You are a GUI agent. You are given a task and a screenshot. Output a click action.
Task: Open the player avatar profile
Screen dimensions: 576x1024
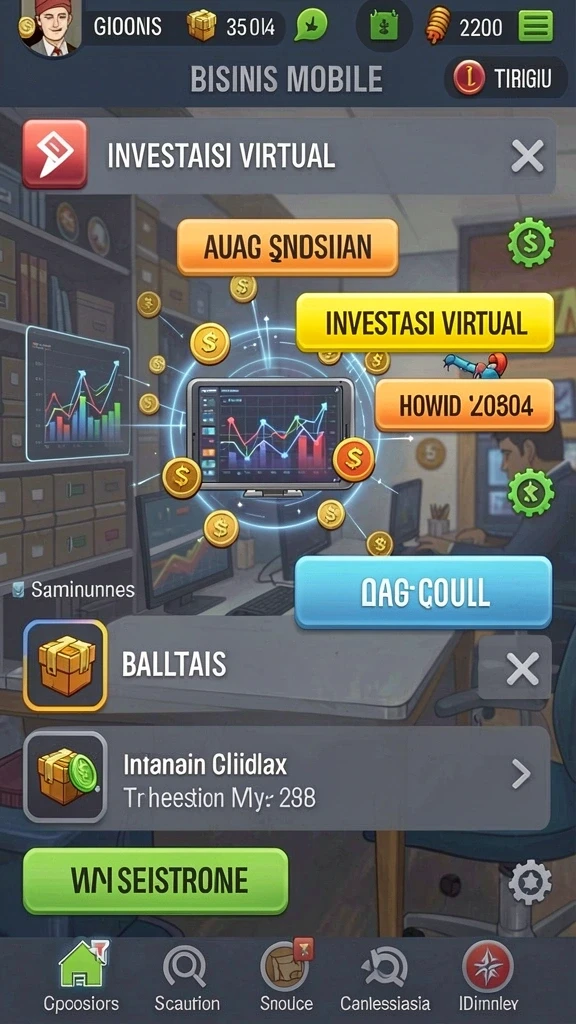(50, 26)
